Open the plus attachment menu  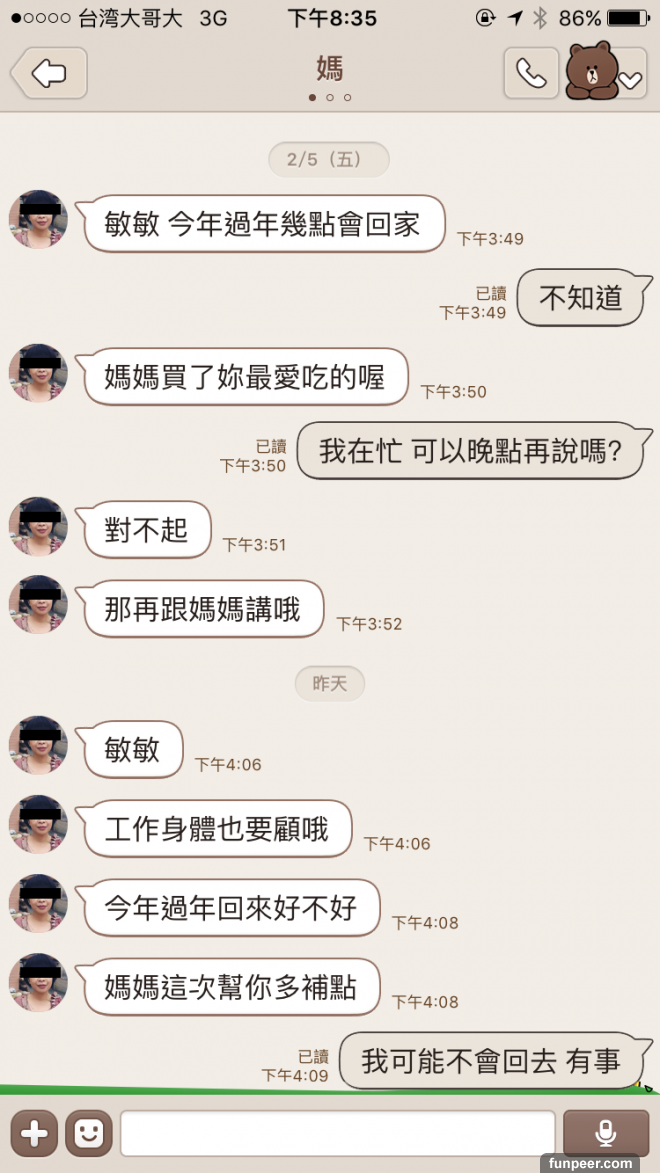pos(34,1133)
